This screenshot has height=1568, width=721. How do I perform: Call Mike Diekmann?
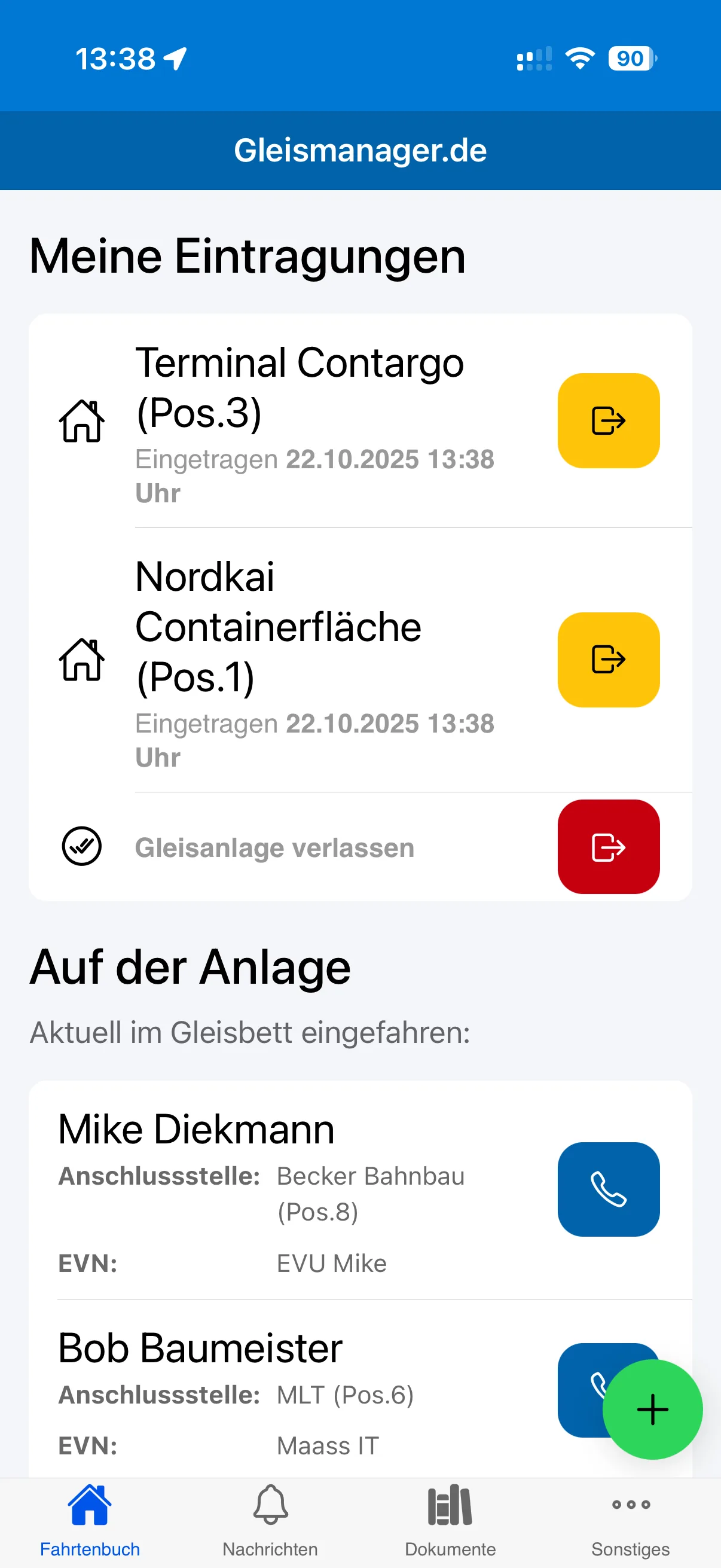[608, 1189]
